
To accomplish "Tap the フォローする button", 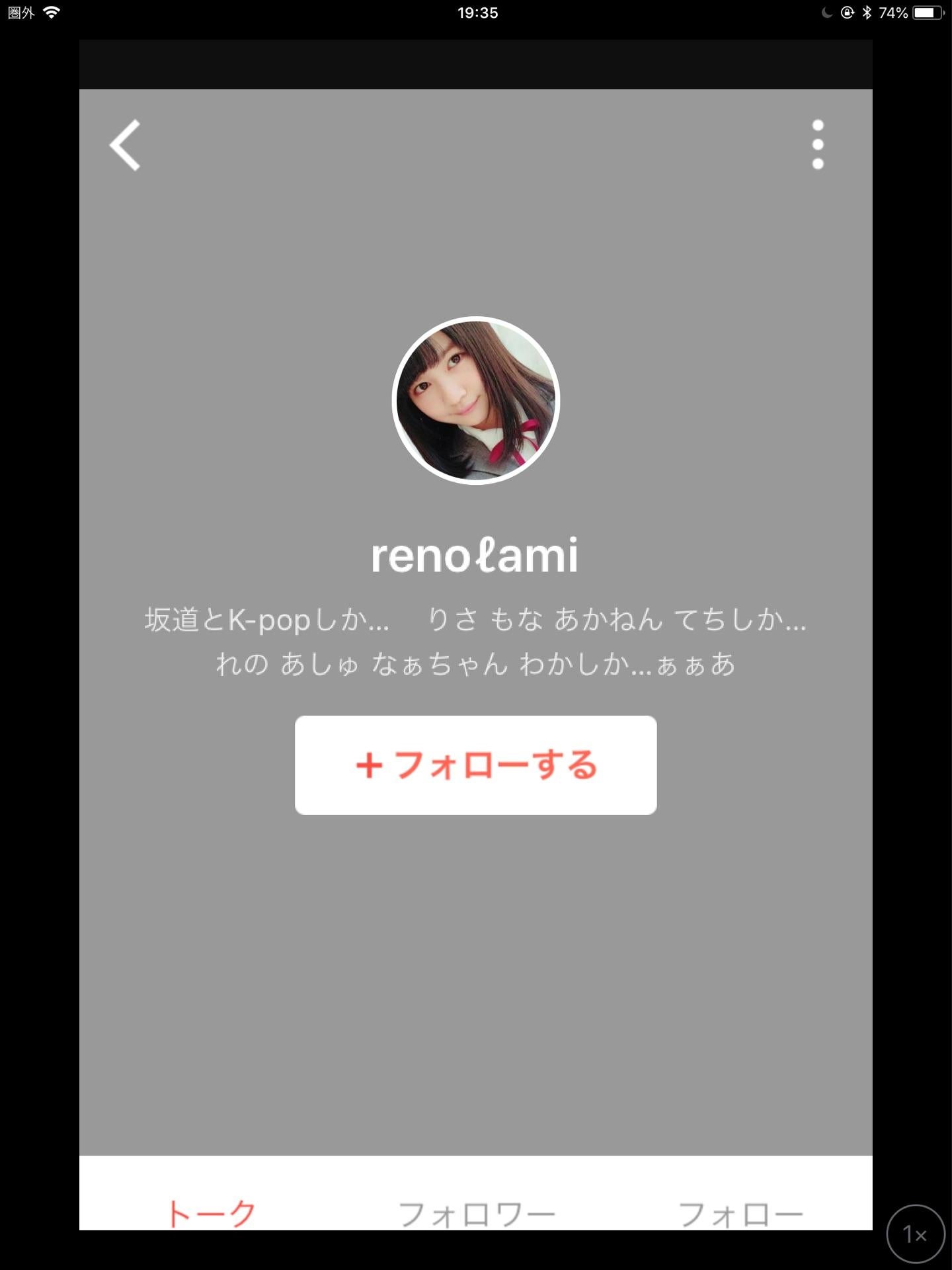I will tap(475, 765).
